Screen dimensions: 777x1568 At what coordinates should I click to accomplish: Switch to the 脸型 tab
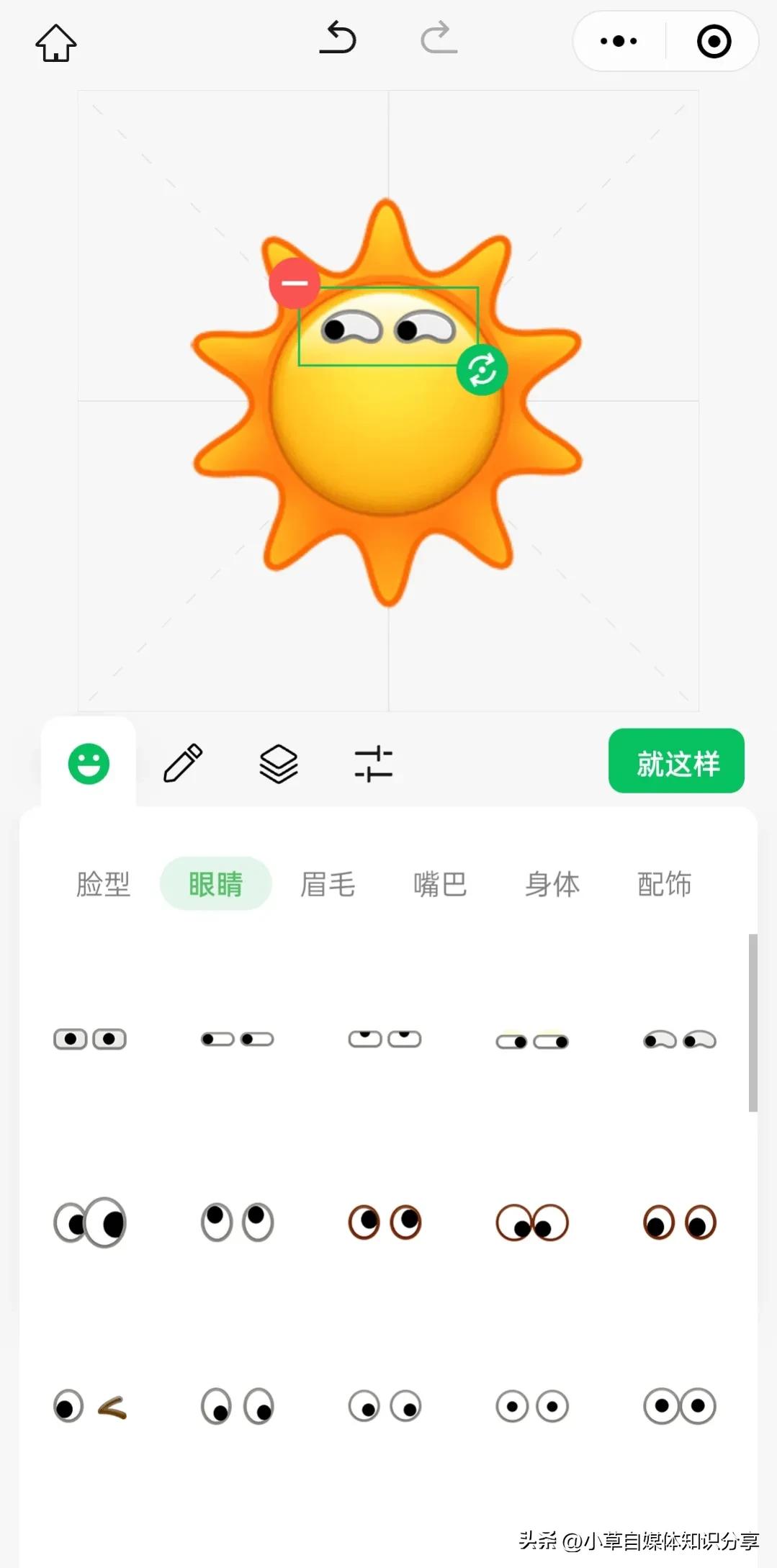point(103,884)
